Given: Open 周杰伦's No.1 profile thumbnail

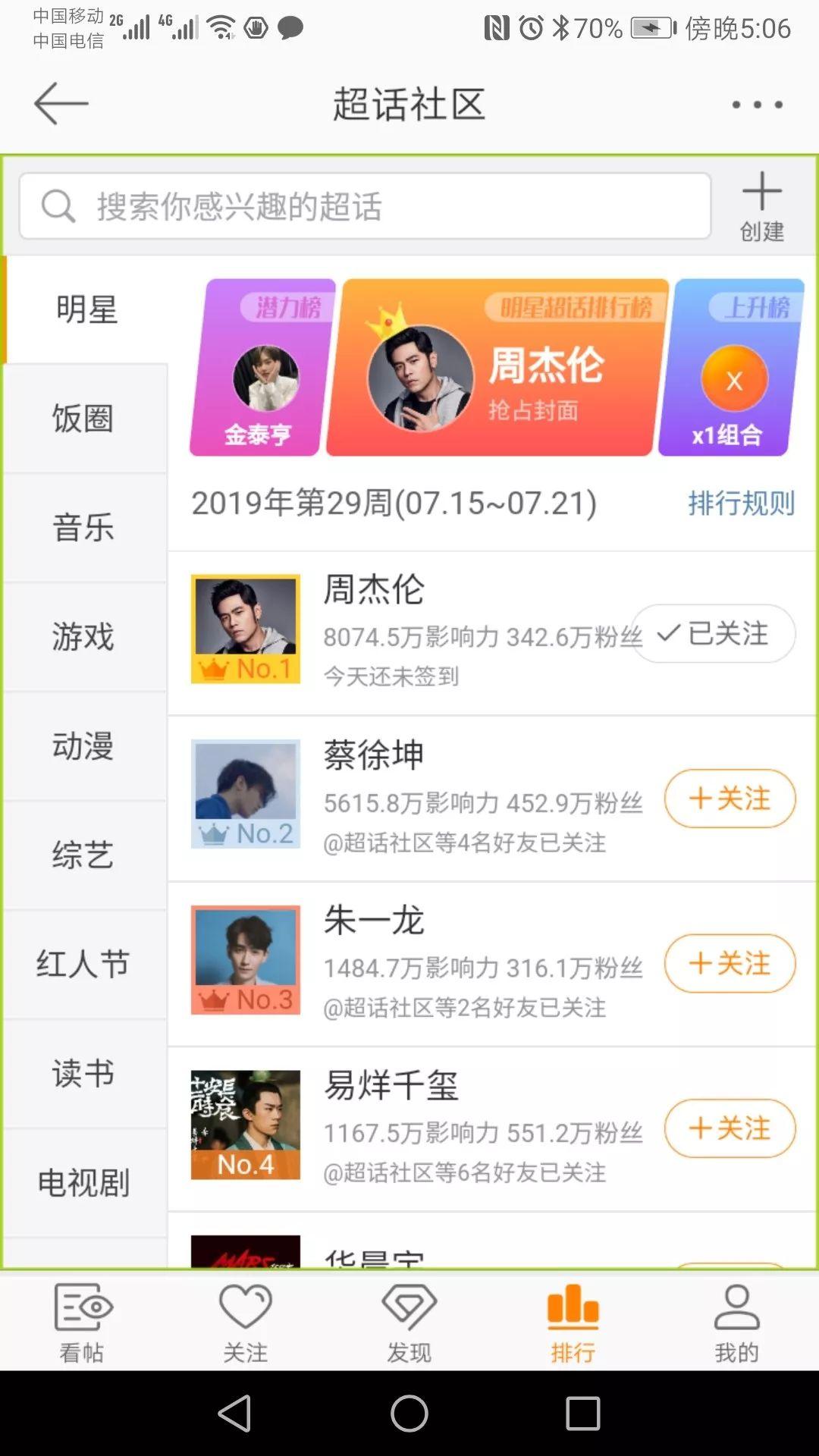Looking at the screenshot, I should [x=246, y=628].
